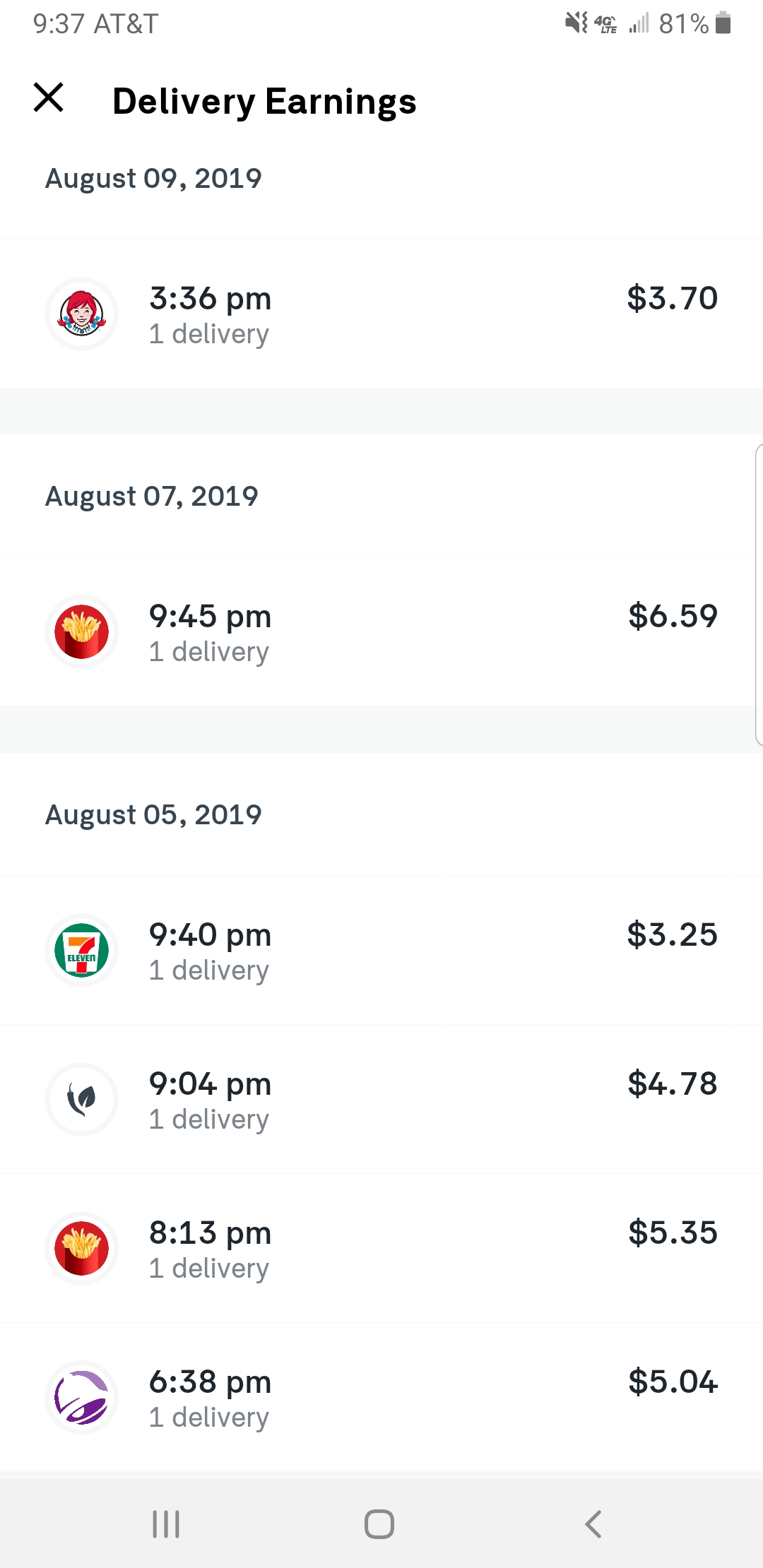Open the $3.70 Wendy's delivery details

(x=381, y=314)
